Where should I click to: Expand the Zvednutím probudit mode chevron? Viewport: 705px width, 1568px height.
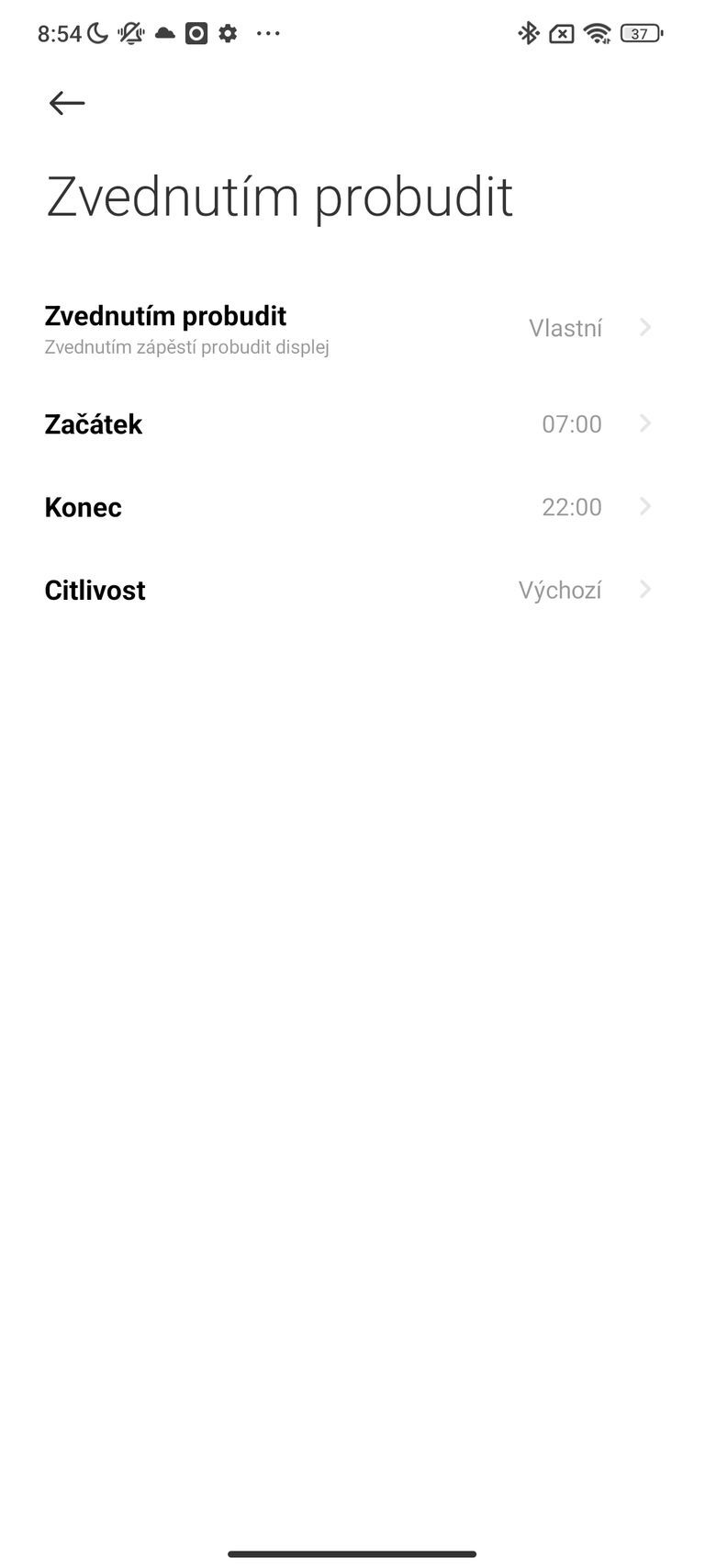coord(646,327)
